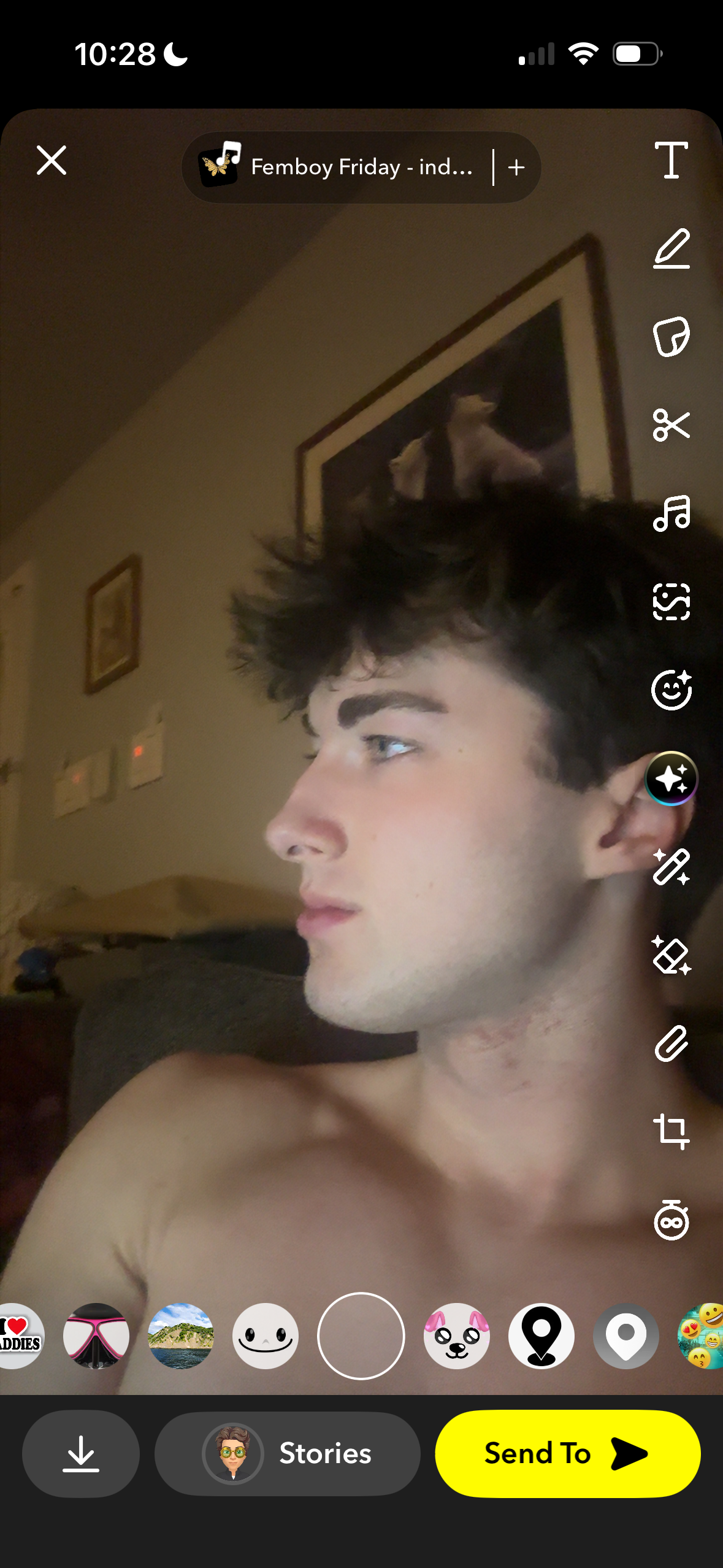Post the snap to Stories
Image resolution: width=723 pixels, height=1568 pixels.
[287, 1453]
